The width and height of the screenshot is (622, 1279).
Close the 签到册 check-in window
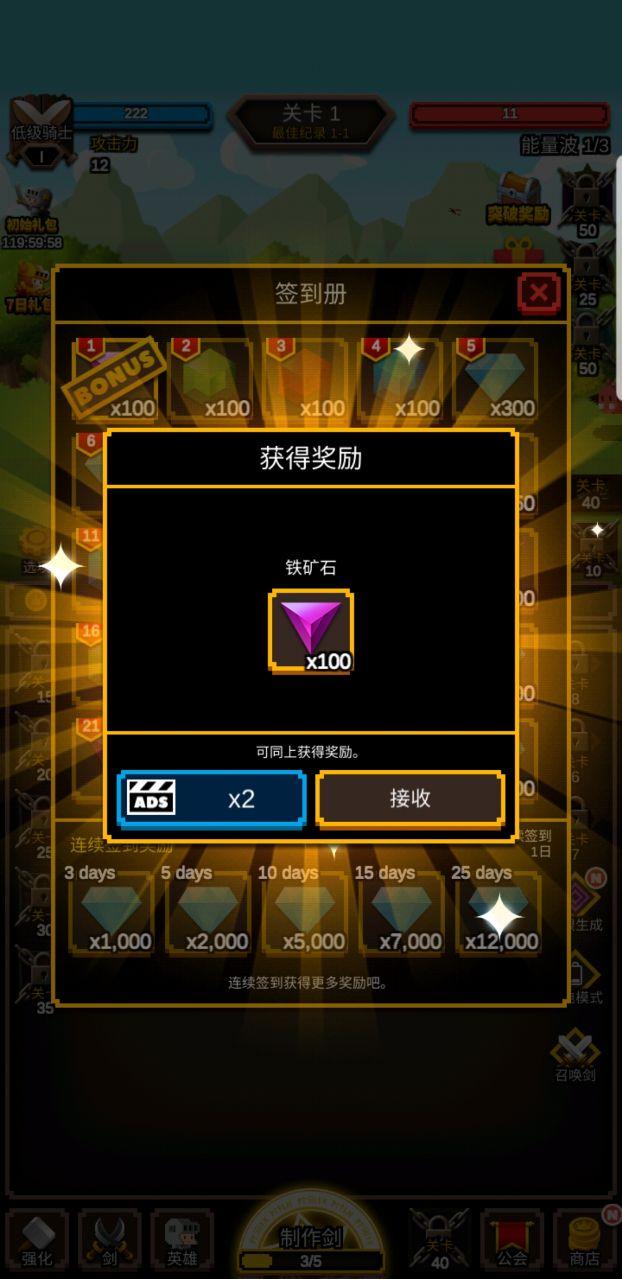(x=539, y=293)
